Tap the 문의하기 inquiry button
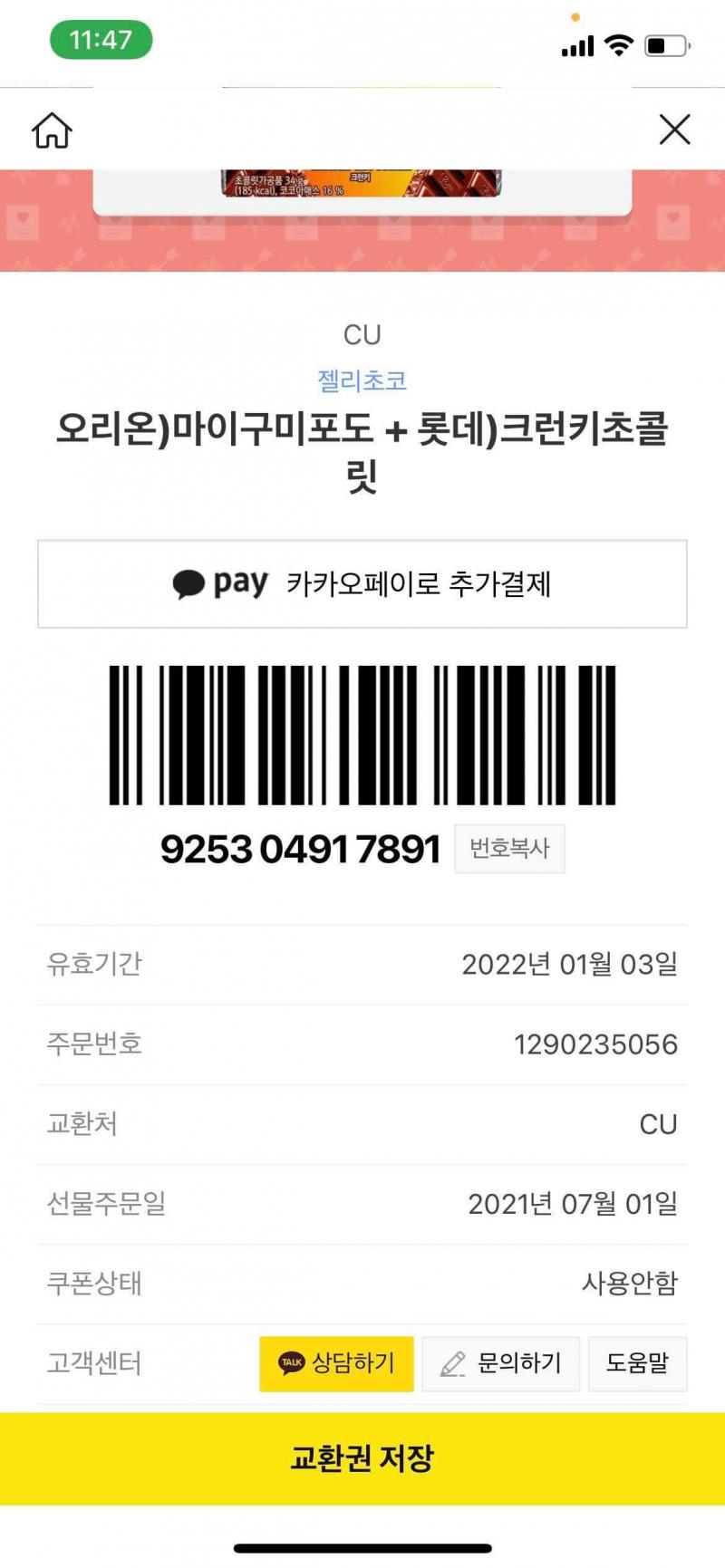The width and height of the screenshot is (725, 1568). tap(500, 1363)
